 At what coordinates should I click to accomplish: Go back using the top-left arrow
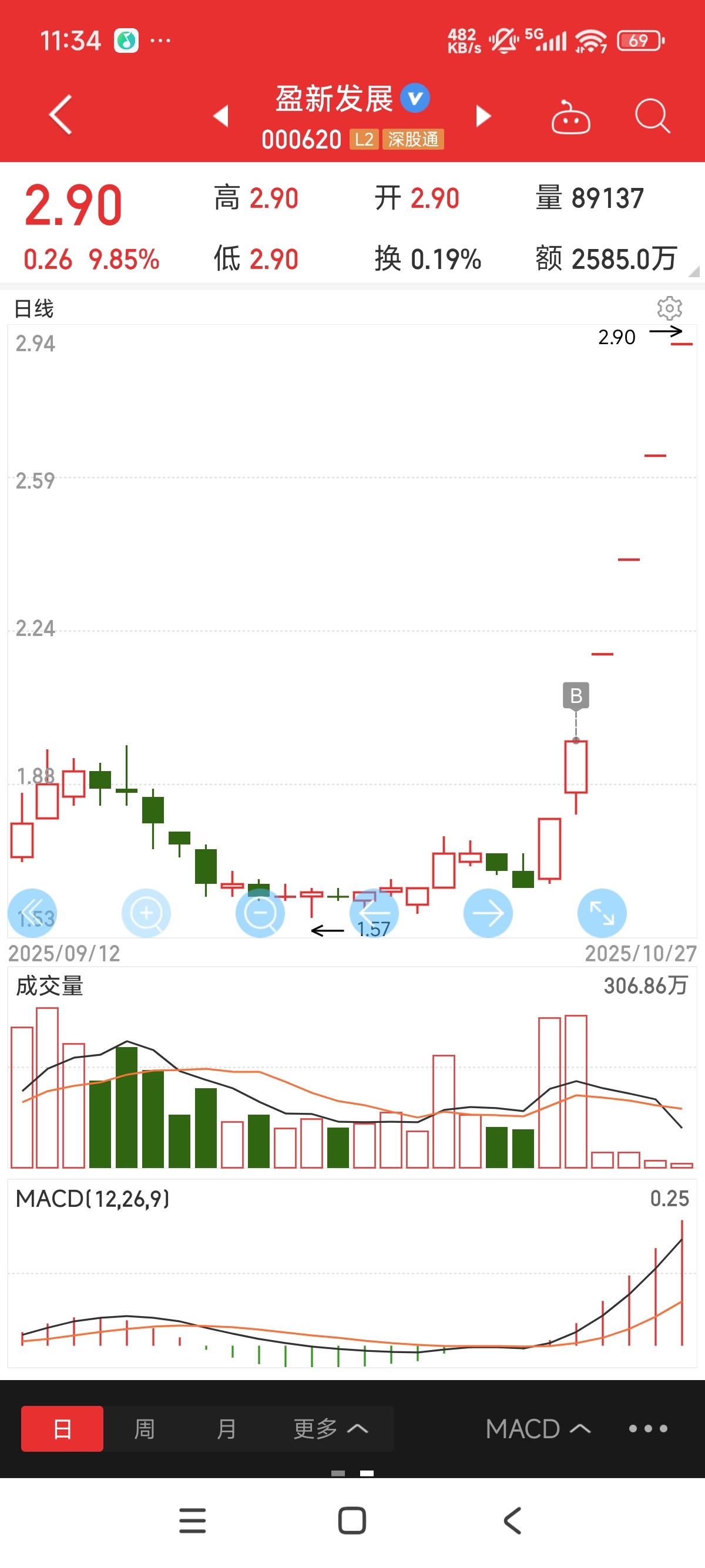pyautogui.click(x=61, y=115)
